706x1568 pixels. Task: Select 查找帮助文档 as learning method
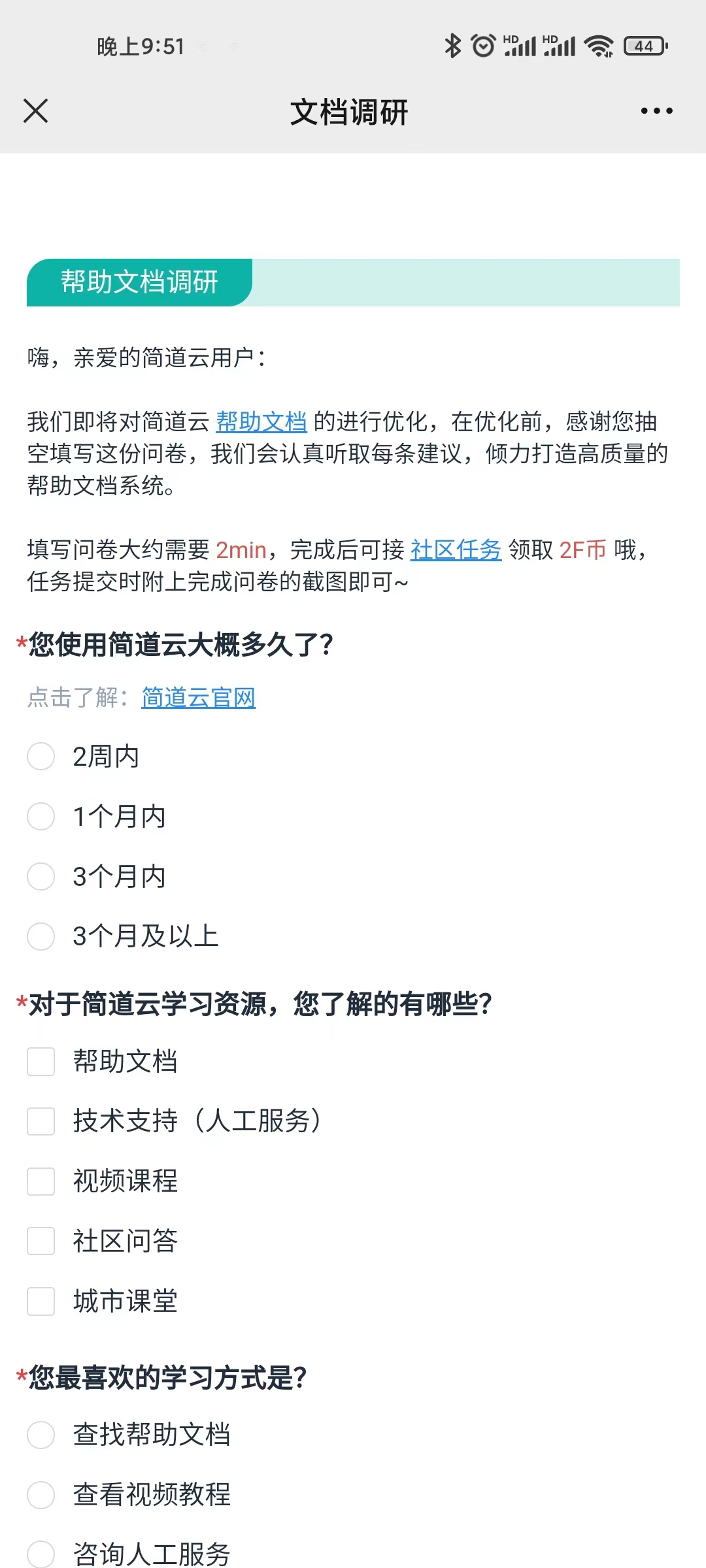point(41,1435)
